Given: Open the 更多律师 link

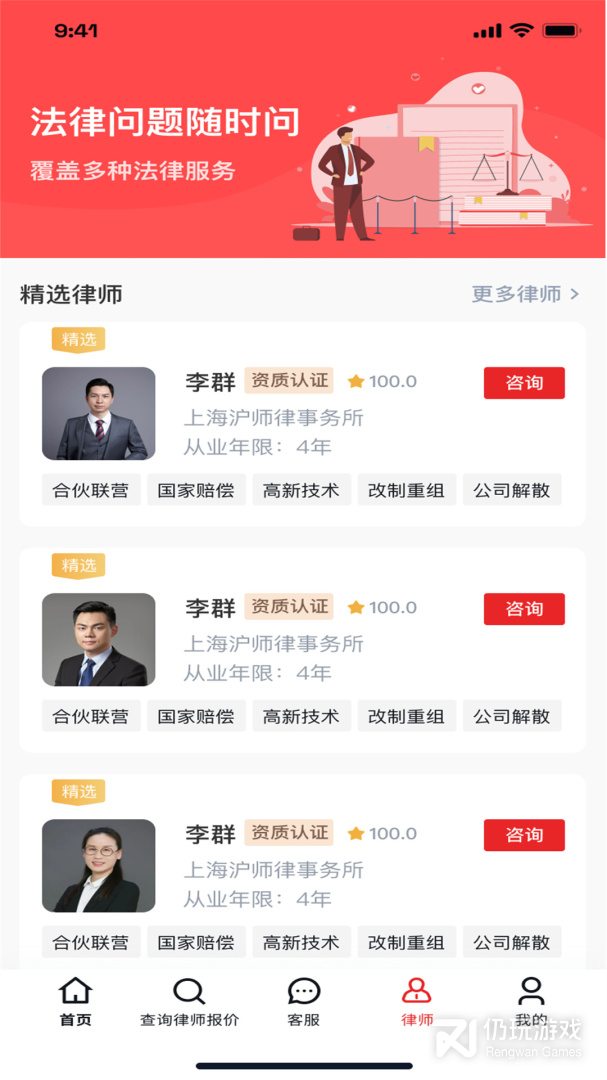Looking at the screenshot, I should pos(525,294).
